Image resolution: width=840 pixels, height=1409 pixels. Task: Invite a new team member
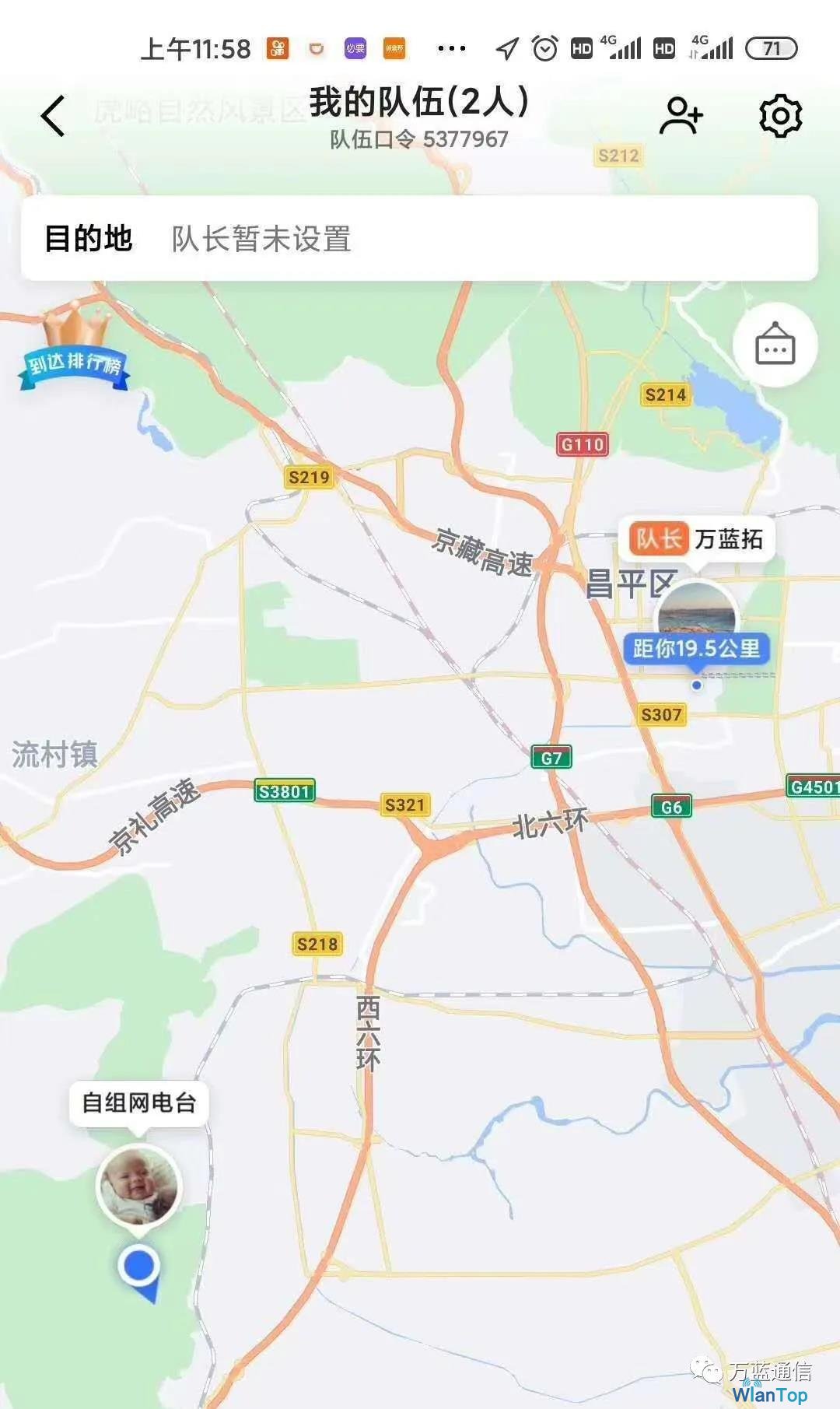(681, 116)
